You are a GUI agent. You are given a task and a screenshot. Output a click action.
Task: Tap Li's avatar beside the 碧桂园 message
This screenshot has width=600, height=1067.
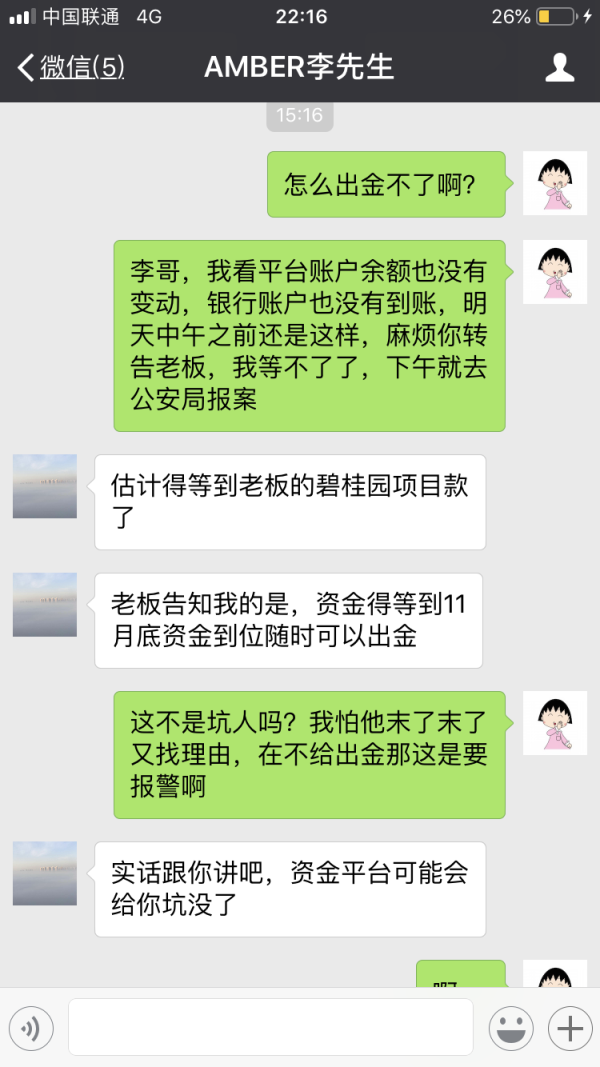pos(45,486)
